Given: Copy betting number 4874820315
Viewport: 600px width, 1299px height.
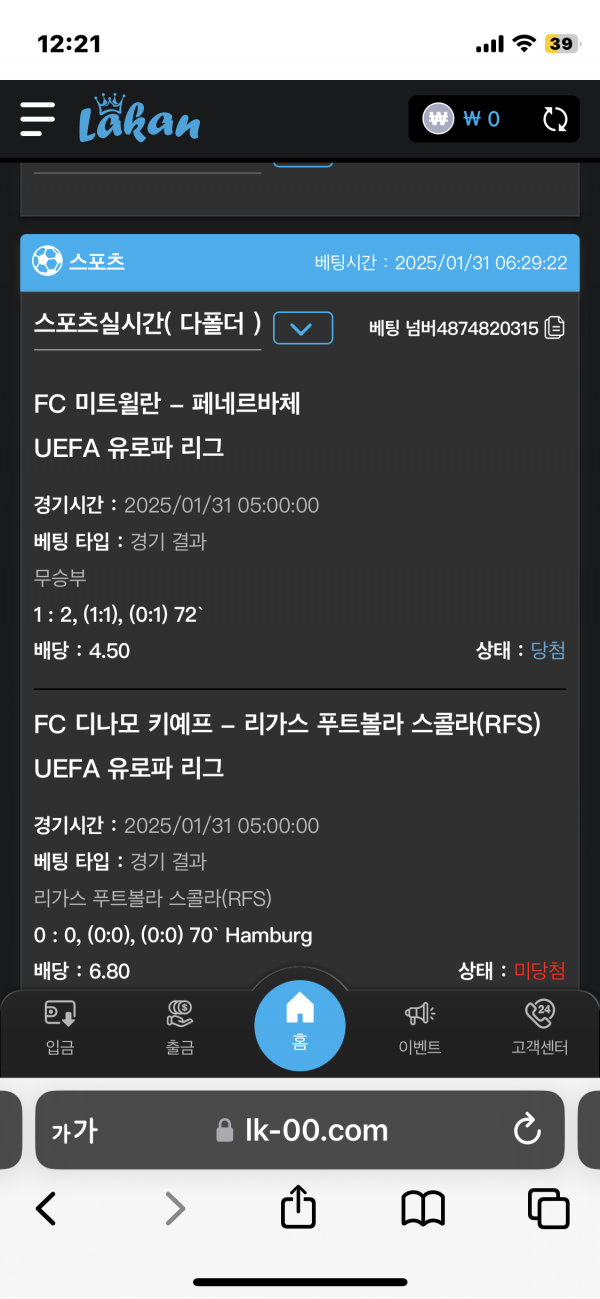Looking at the screenshot, I should (555, 328).
